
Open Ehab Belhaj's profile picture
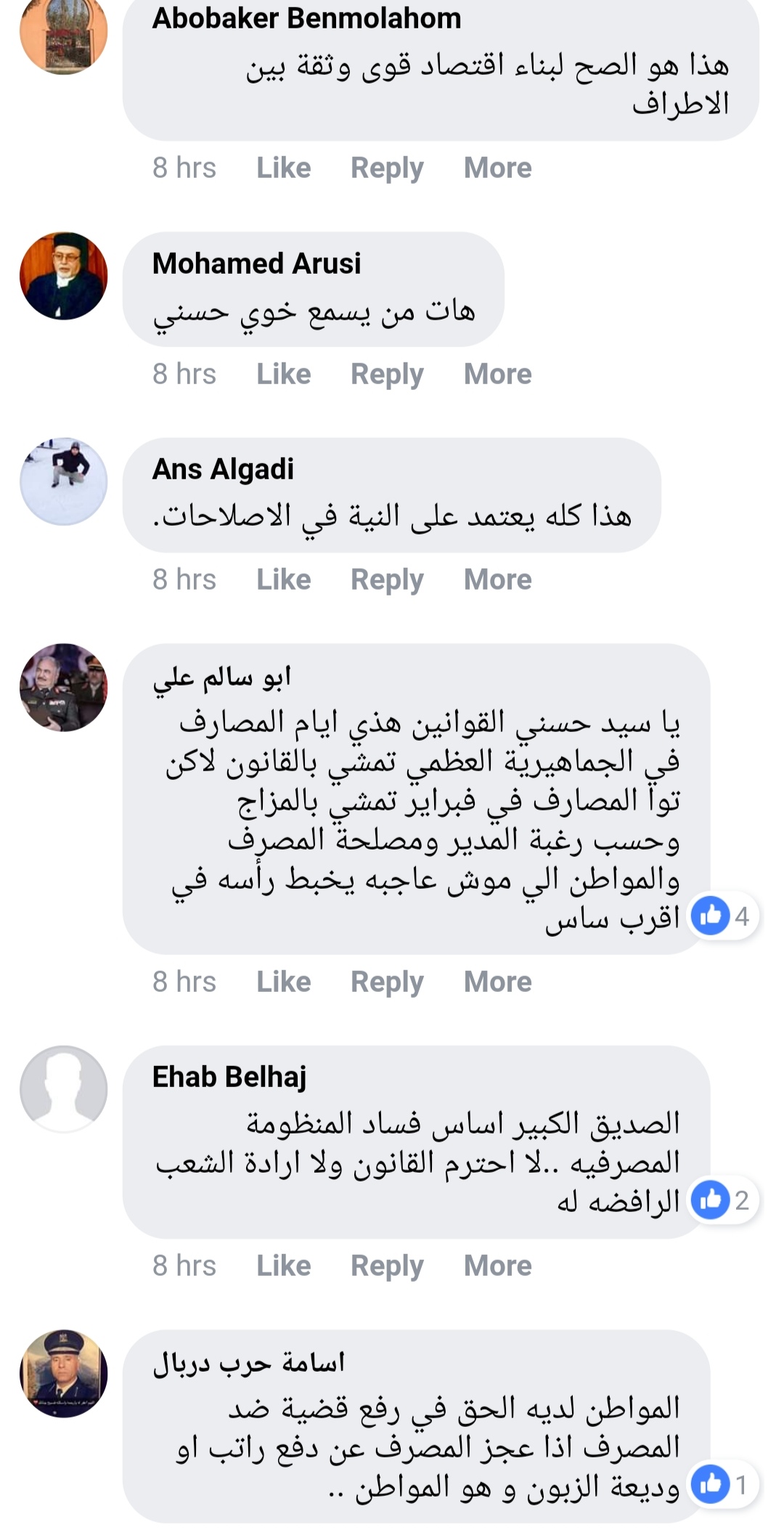pyautogui.click(x=63, y=1089)
